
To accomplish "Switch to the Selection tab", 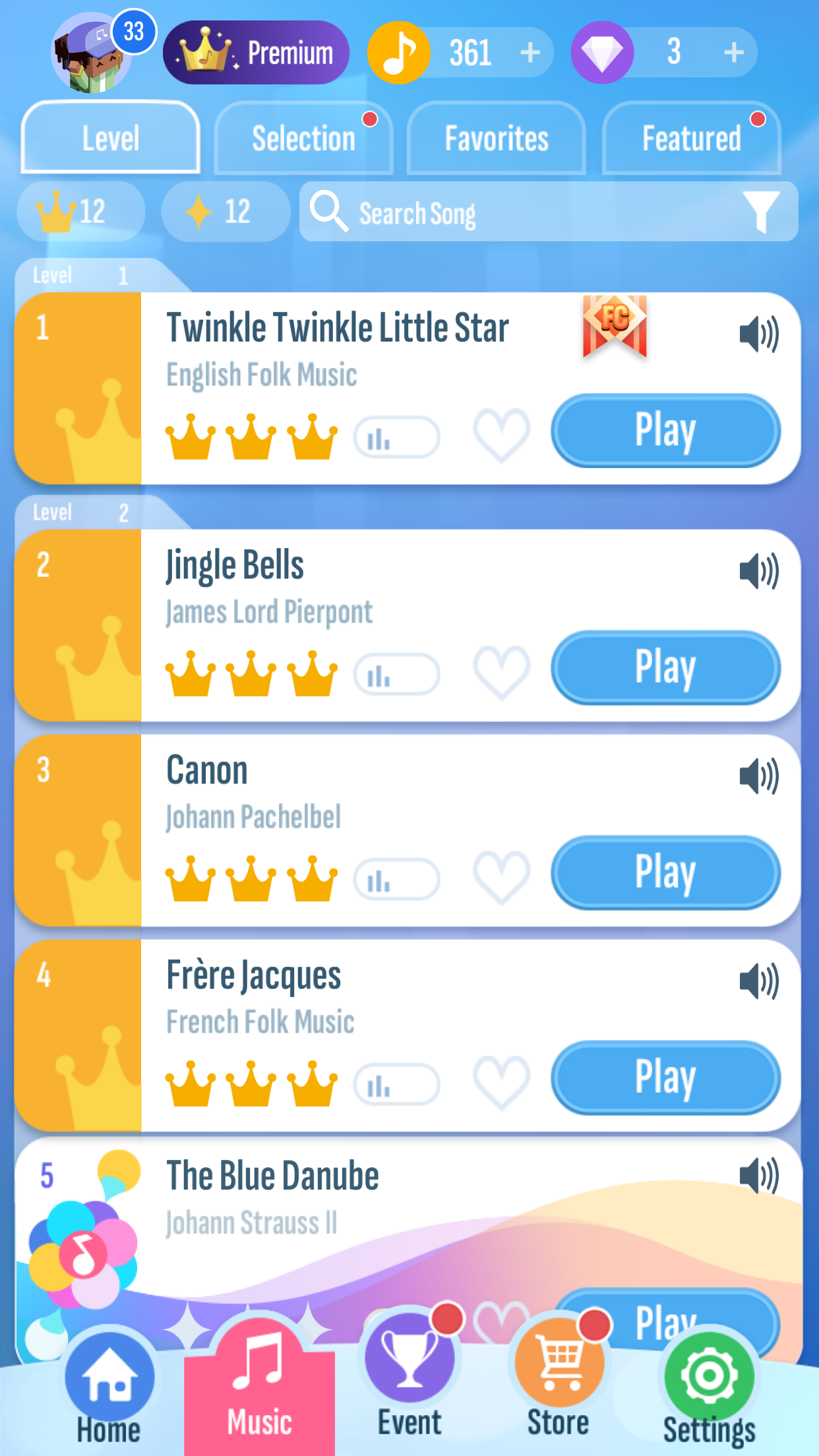I will [304, 139].
